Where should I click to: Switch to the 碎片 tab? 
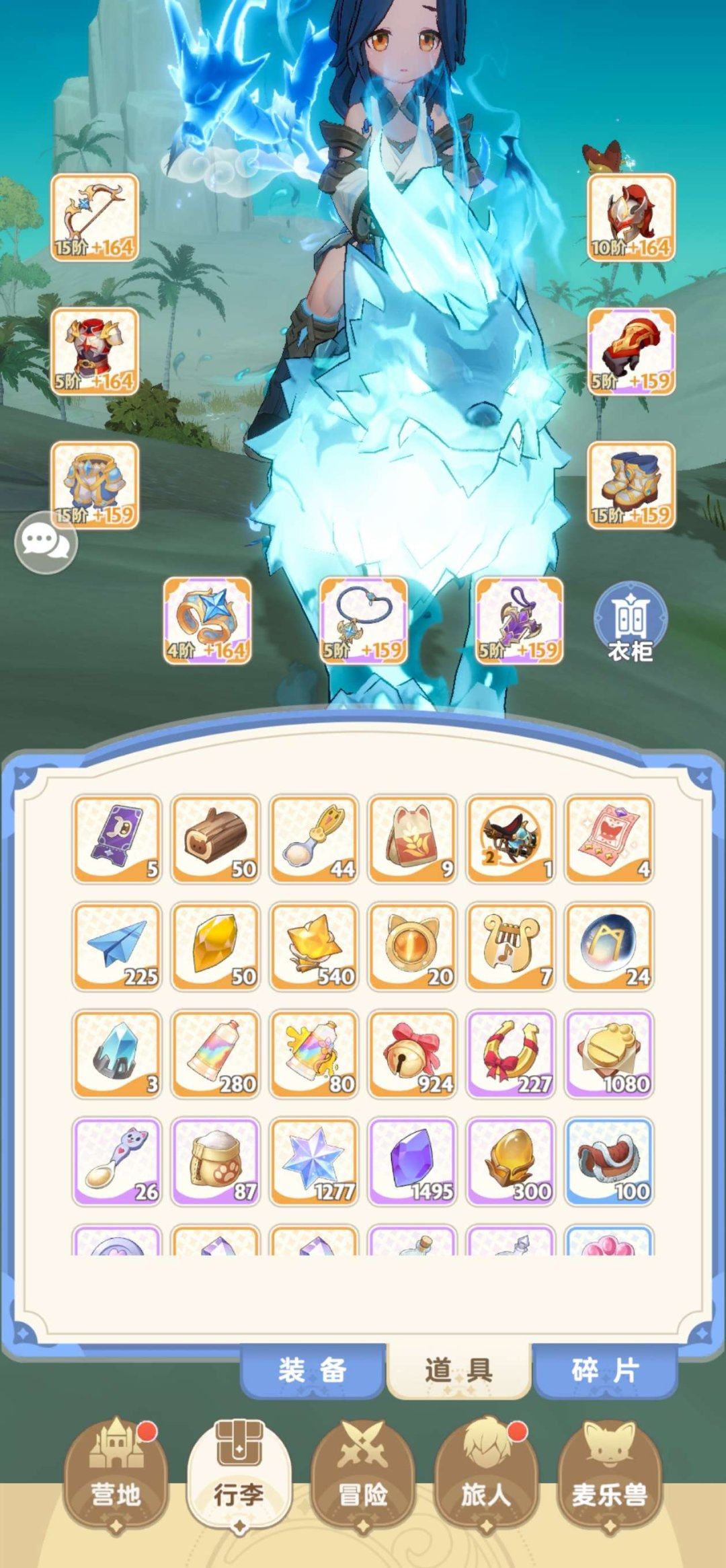pyautogui.click(x=604, y=1370)
